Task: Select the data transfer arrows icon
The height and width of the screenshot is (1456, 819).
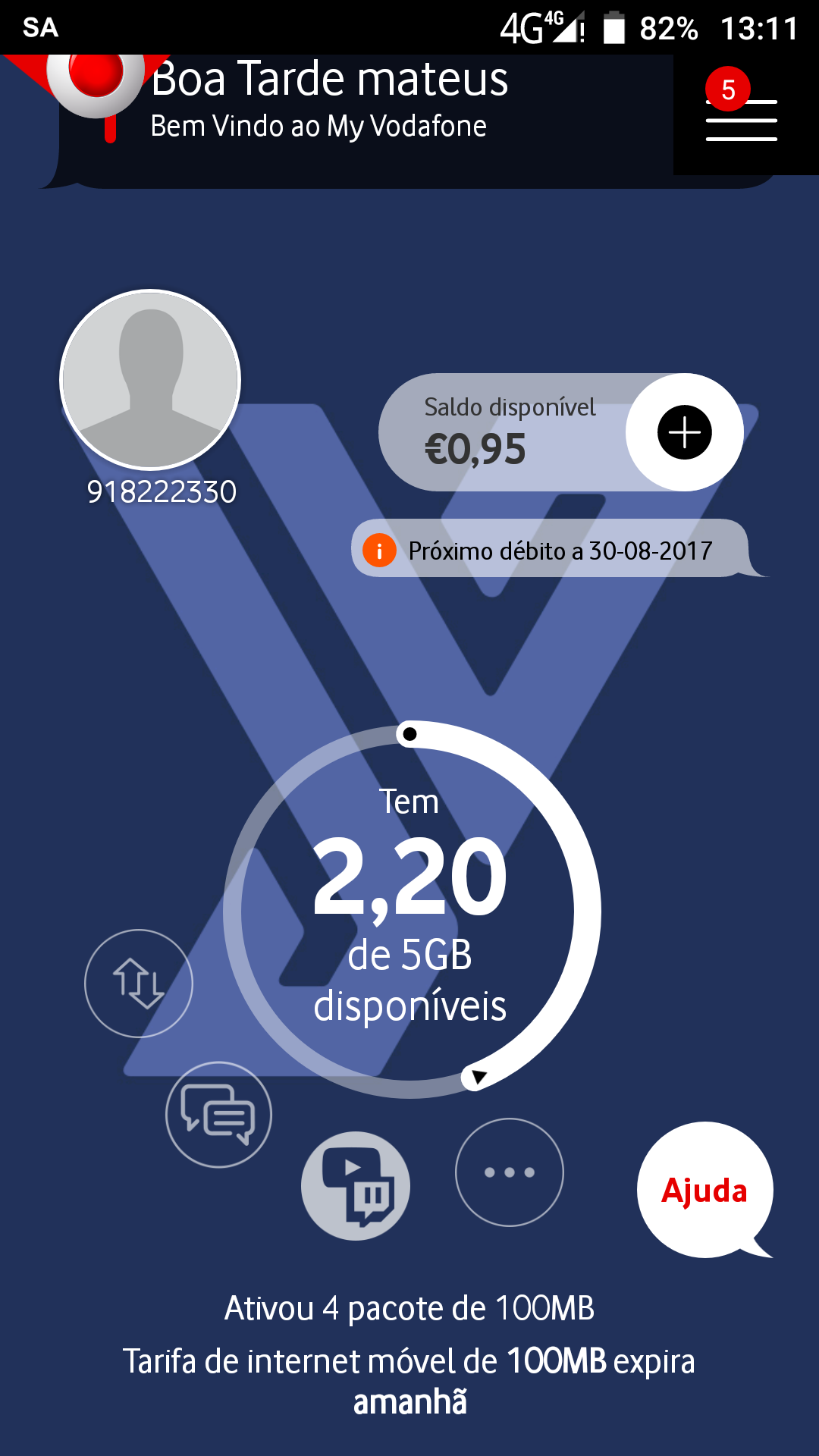Action: tap(139, 984)
